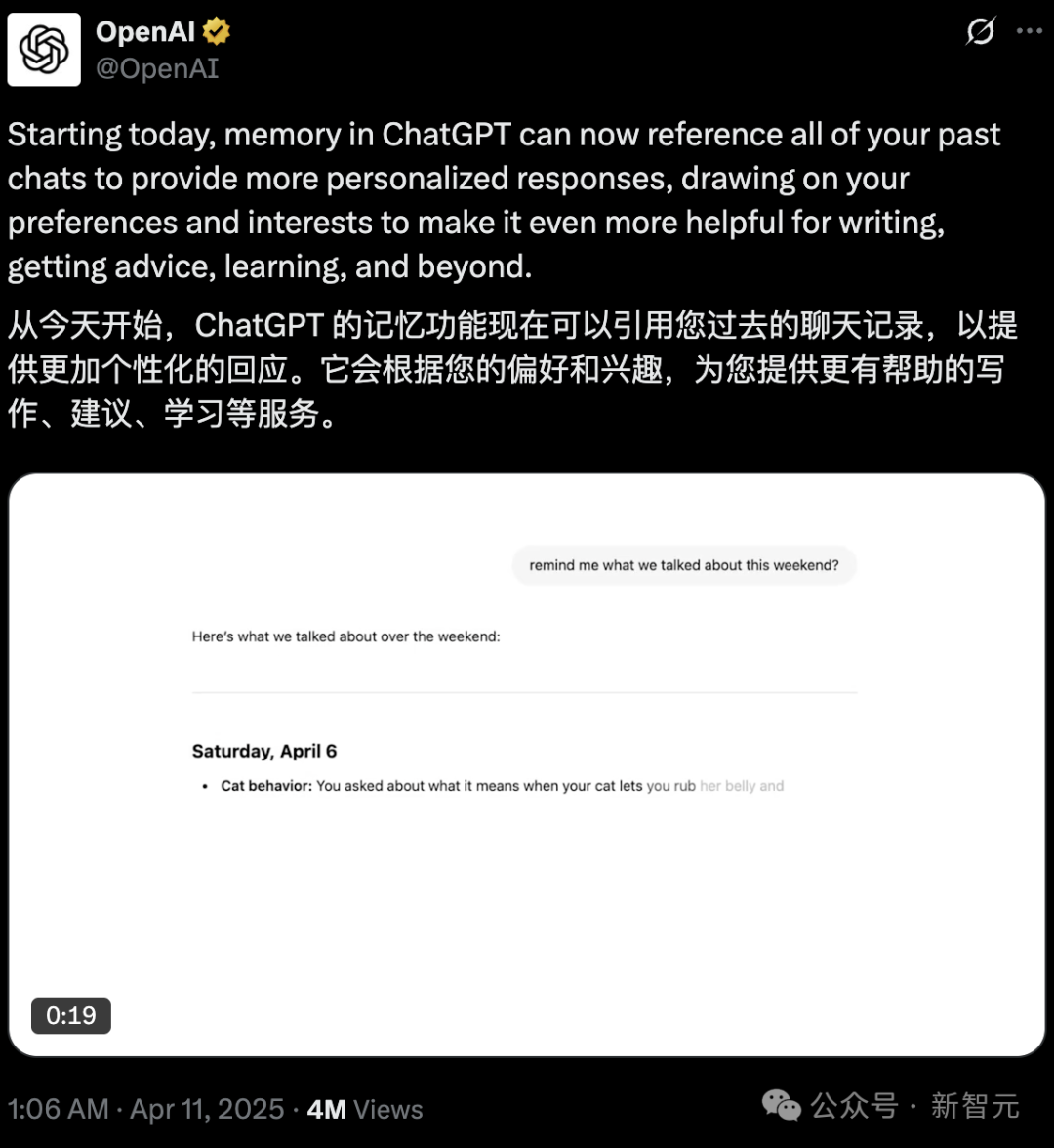View the 4M Views analytics

[365, 1109]
